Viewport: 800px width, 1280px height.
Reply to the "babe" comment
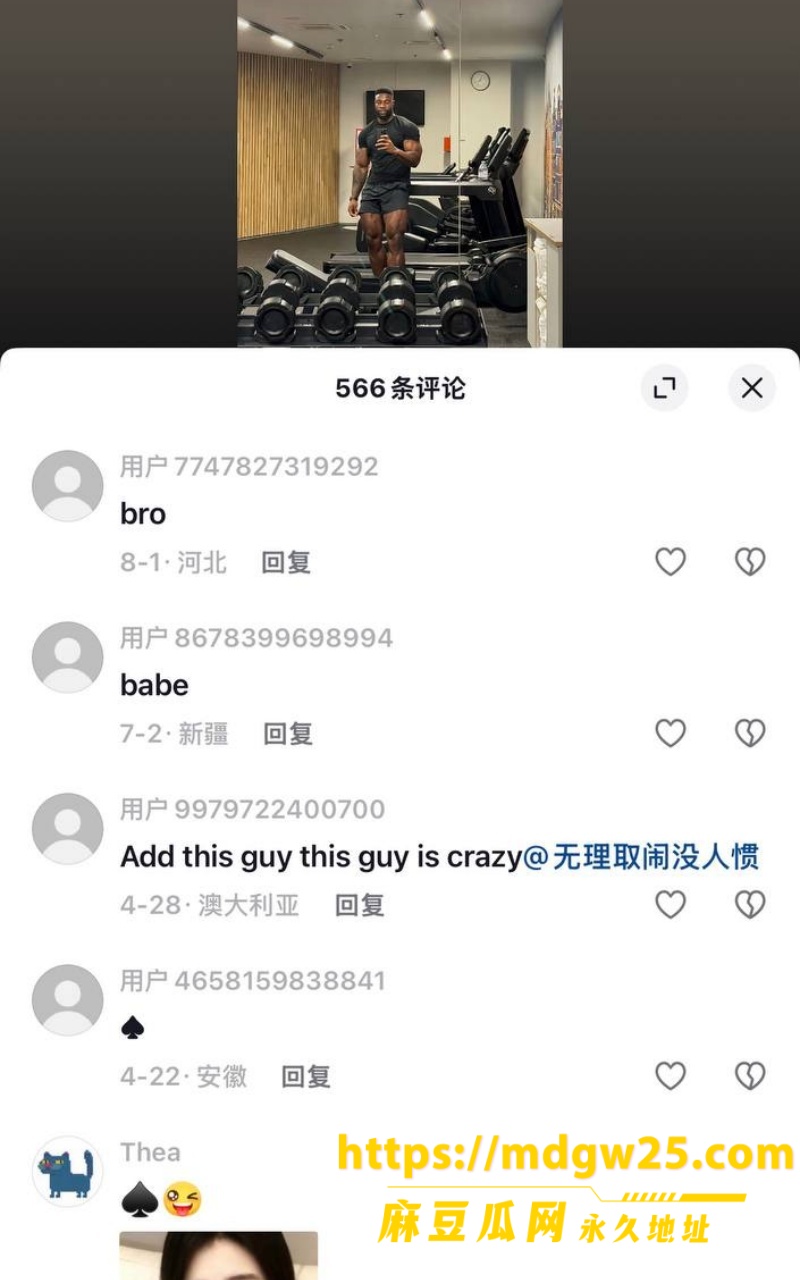point(288,735)
